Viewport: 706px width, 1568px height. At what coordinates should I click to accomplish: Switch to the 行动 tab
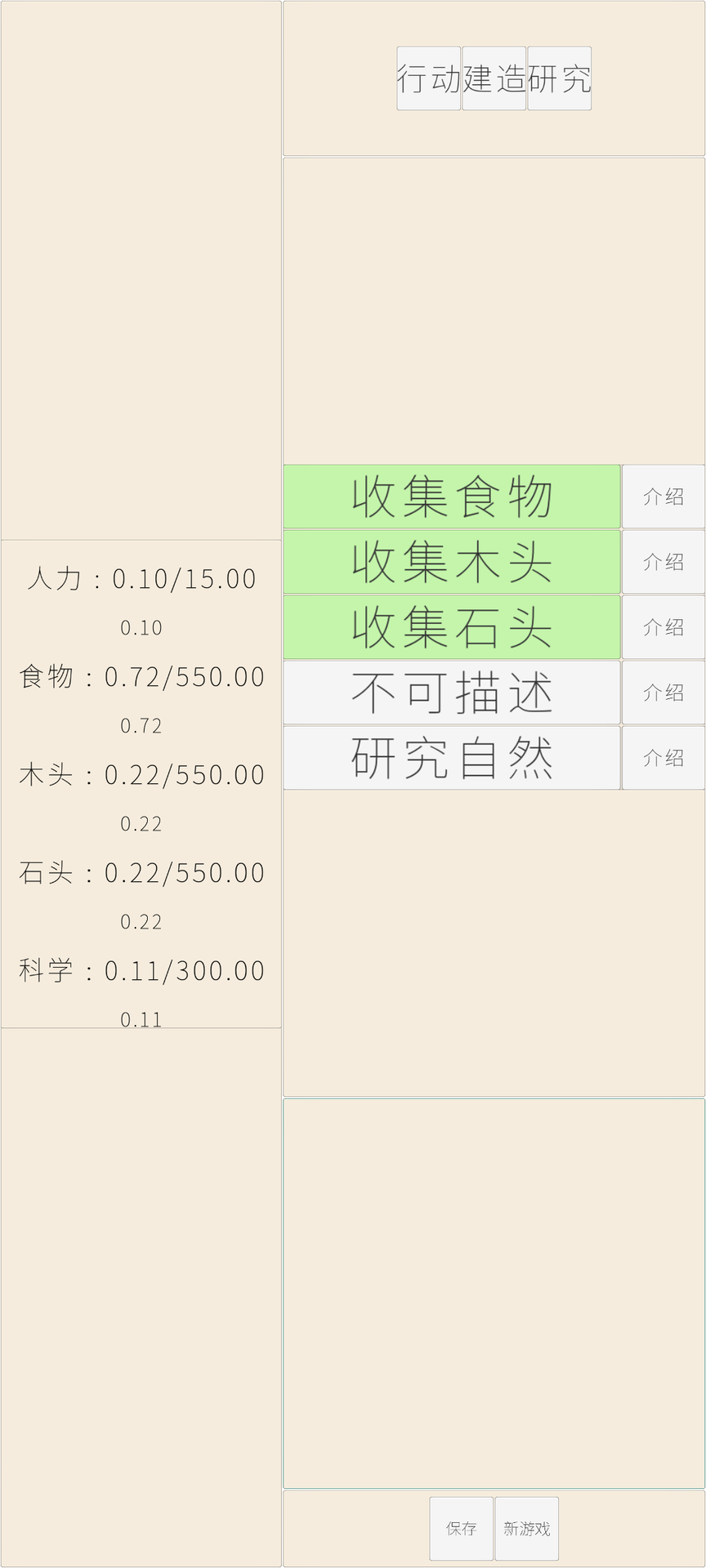pyautogui.click(x=427, y=78)
